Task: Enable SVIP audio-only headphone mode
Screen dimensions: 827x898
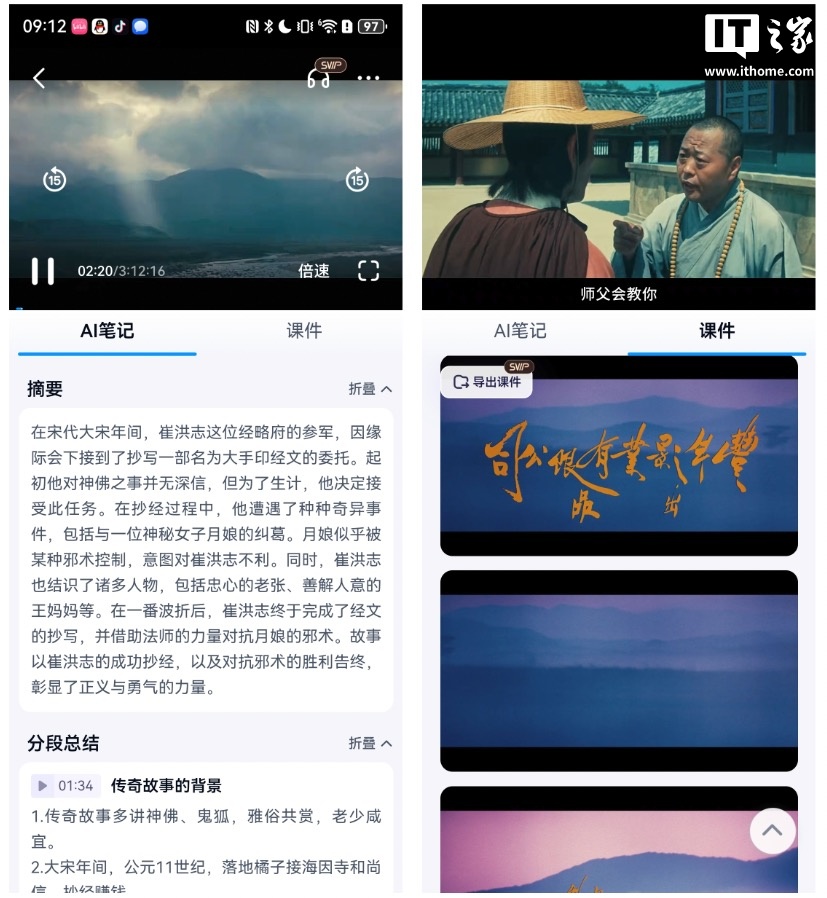Action: pos(319,77)
